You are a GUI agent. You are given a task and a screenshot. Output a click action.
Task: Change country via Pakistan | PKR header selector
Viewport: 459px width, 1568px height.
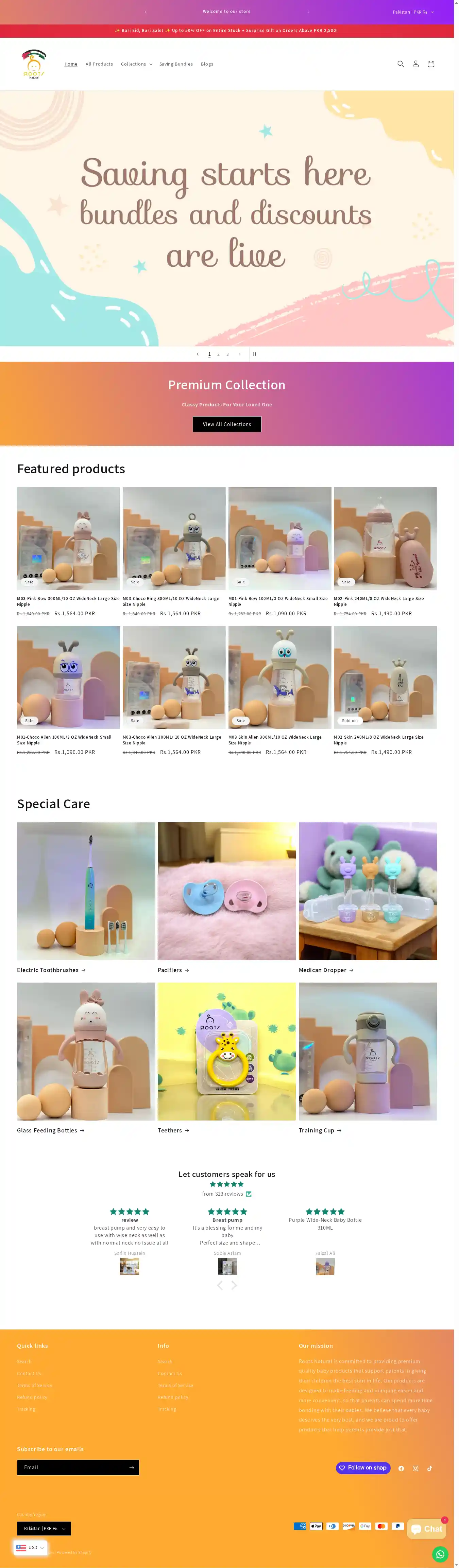pyautogui.click(x=413, y=12)
